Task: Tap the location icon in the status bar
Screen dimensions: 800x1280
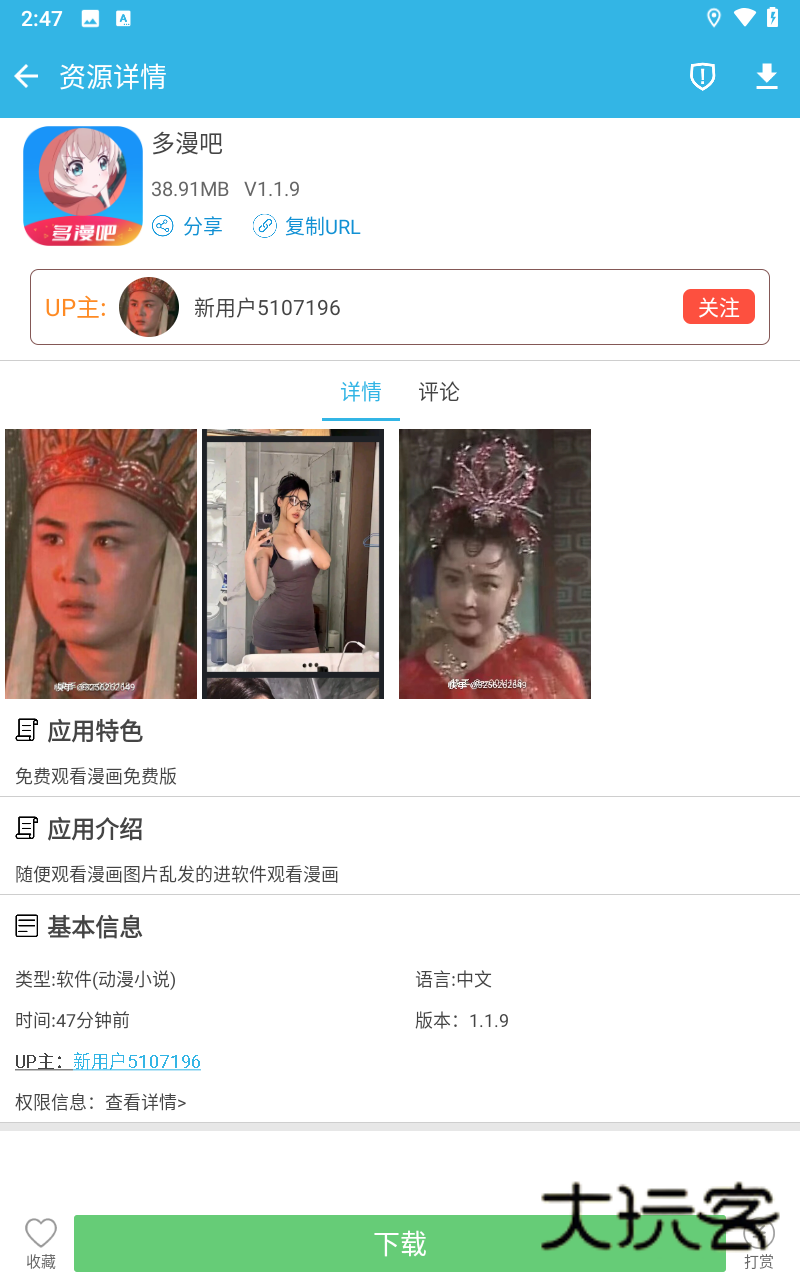Action: tap(713, 17)
